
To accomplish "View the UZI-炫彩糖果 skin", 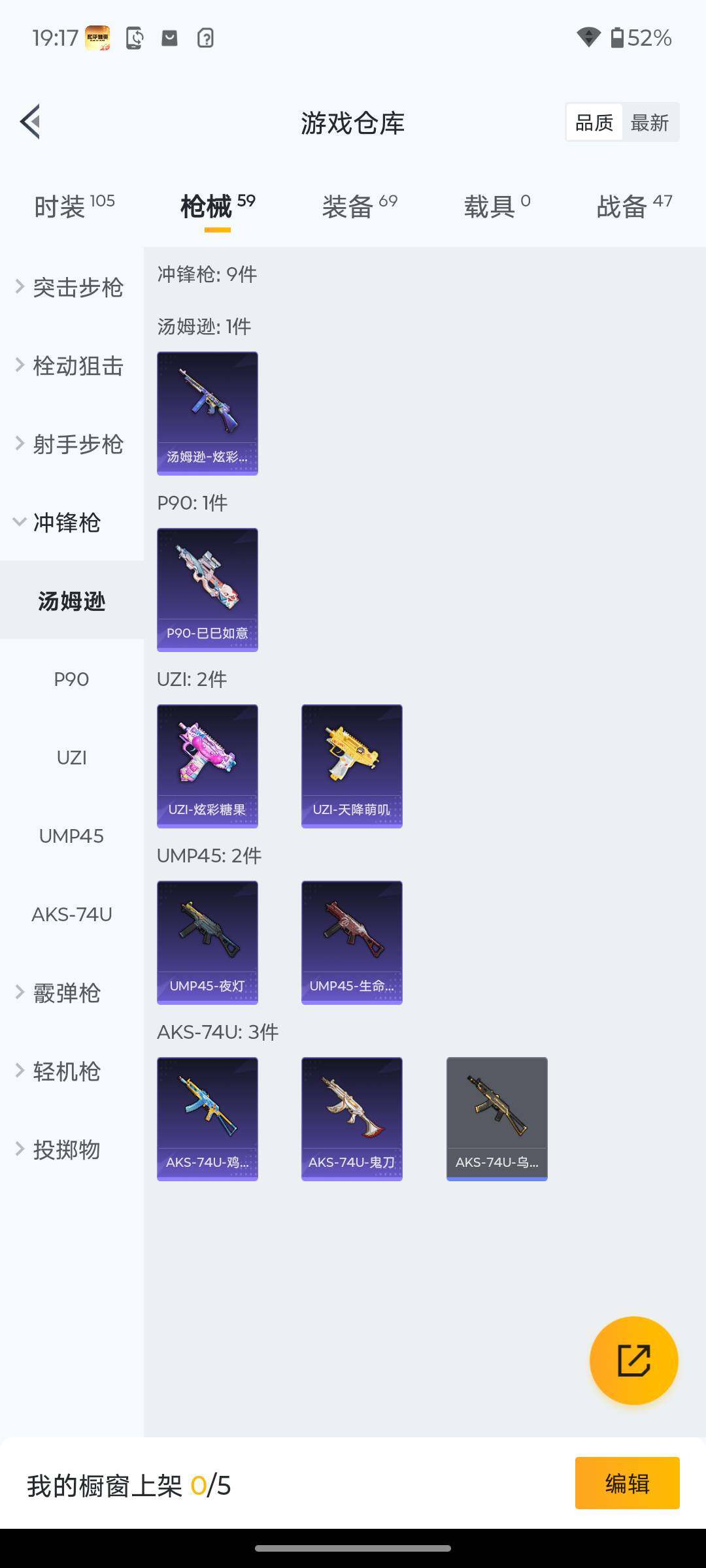I will (x=207, y=766).
